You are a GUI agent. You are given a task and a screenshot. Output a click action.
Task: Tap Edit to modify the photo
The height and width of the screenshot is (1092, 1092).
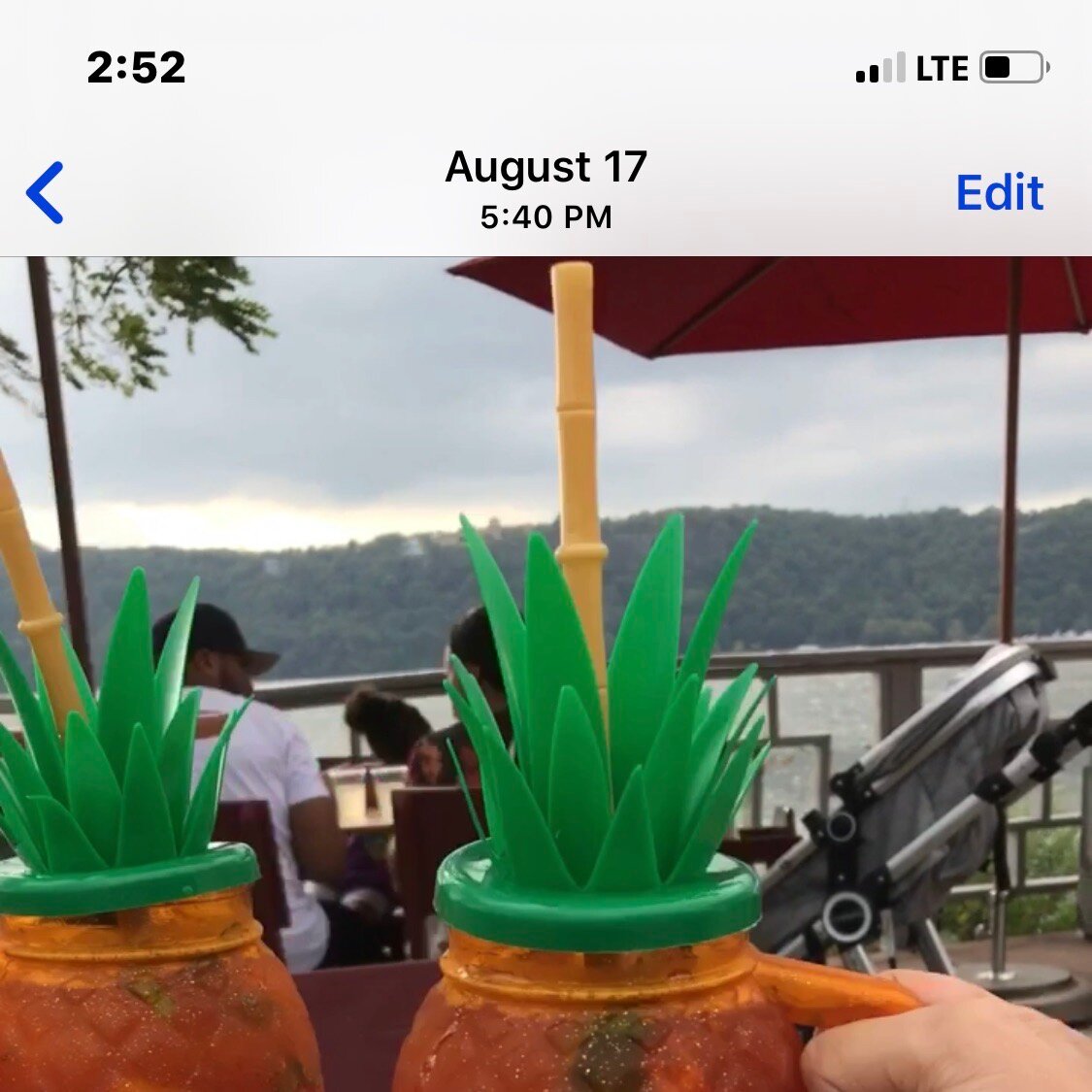(999, 192)
